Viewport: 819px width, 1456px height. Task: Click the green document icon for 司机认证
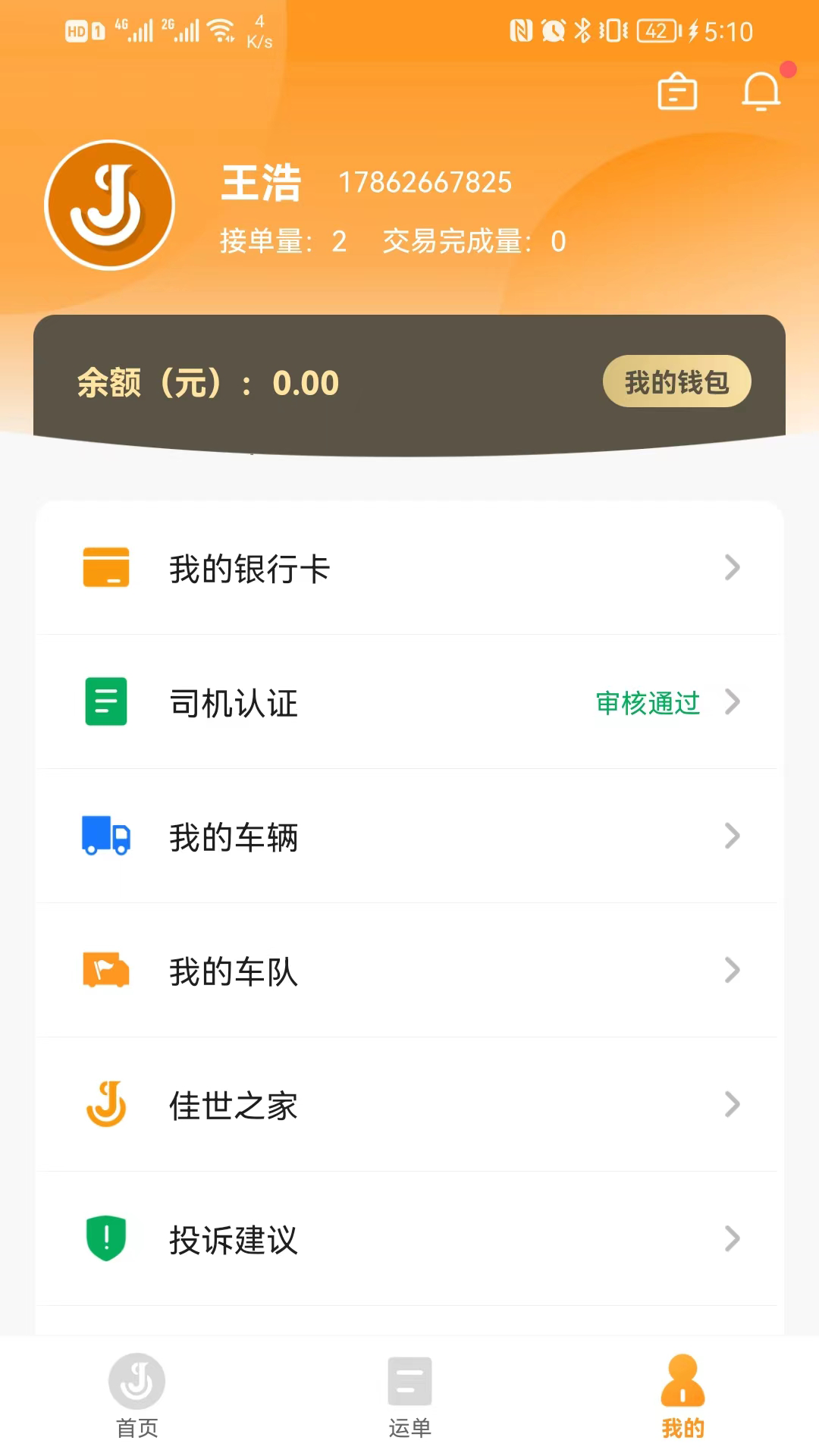[x=106, y=702]
